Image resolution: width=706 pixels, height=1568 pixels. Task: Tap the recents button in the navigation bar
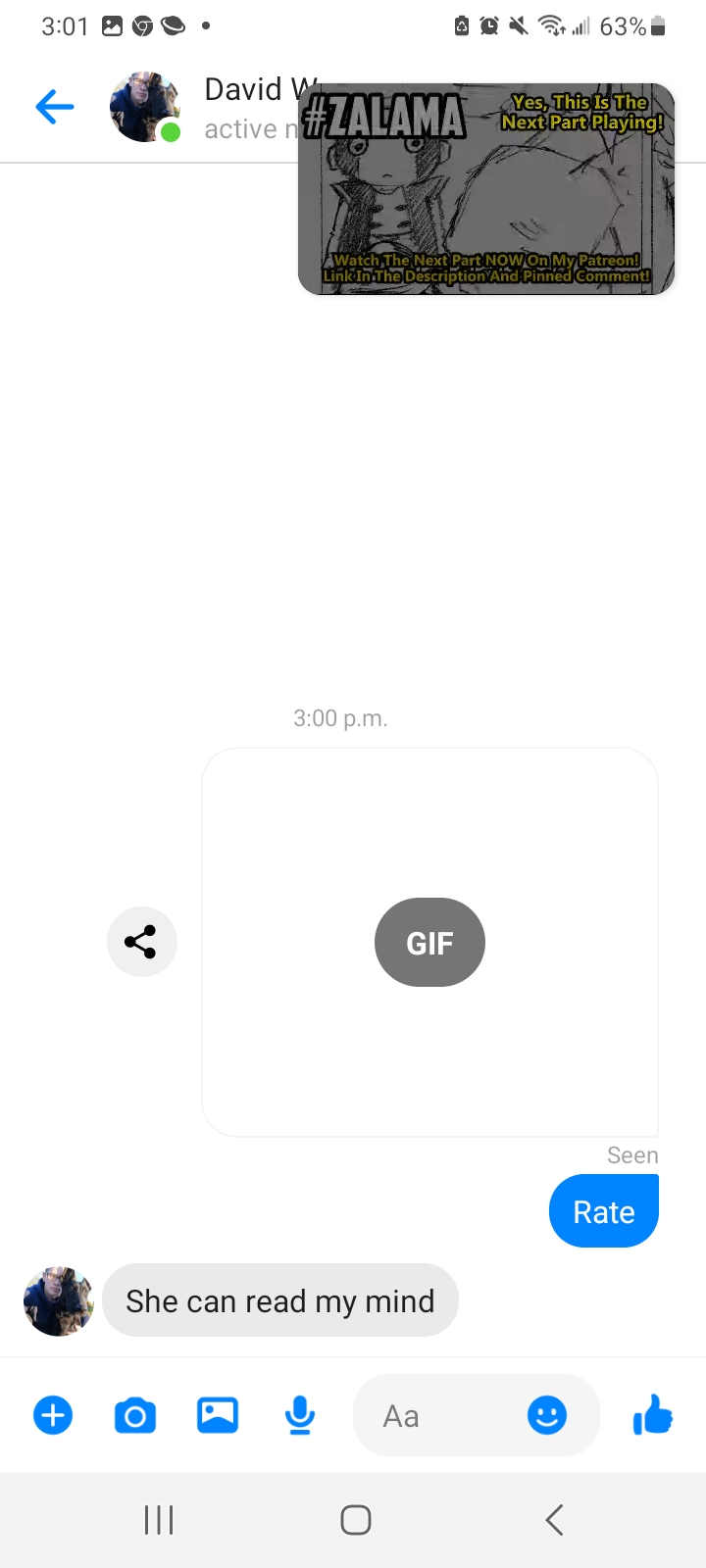tap(159, 1520)
